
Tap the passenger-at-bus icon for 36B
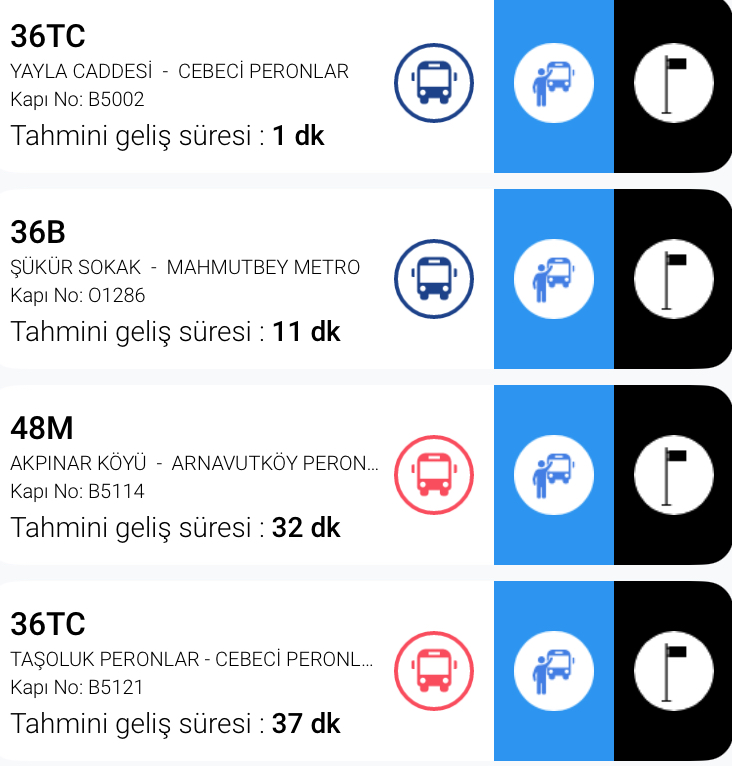[553, 278]
